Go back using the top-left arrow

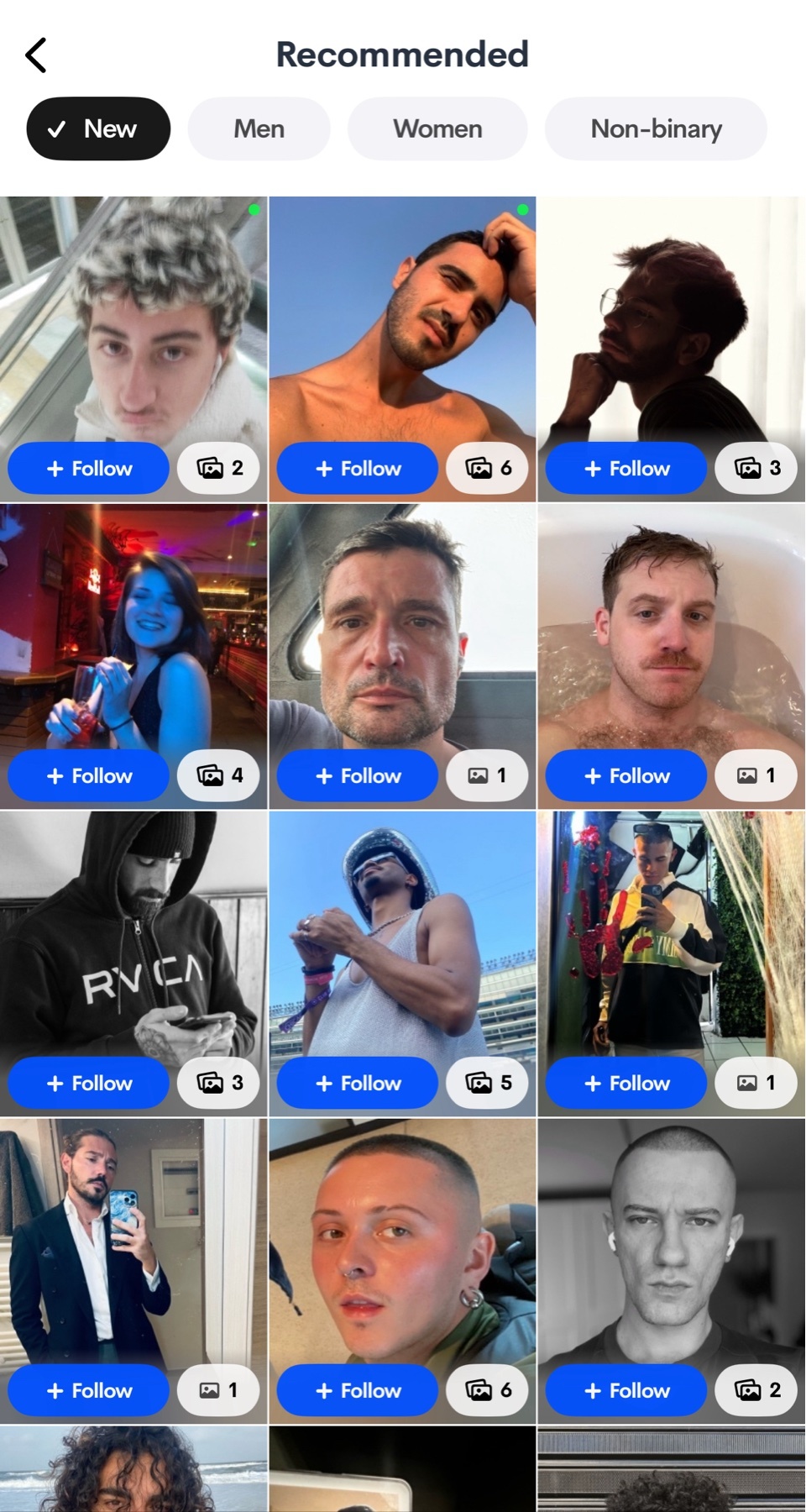(36, 55)
